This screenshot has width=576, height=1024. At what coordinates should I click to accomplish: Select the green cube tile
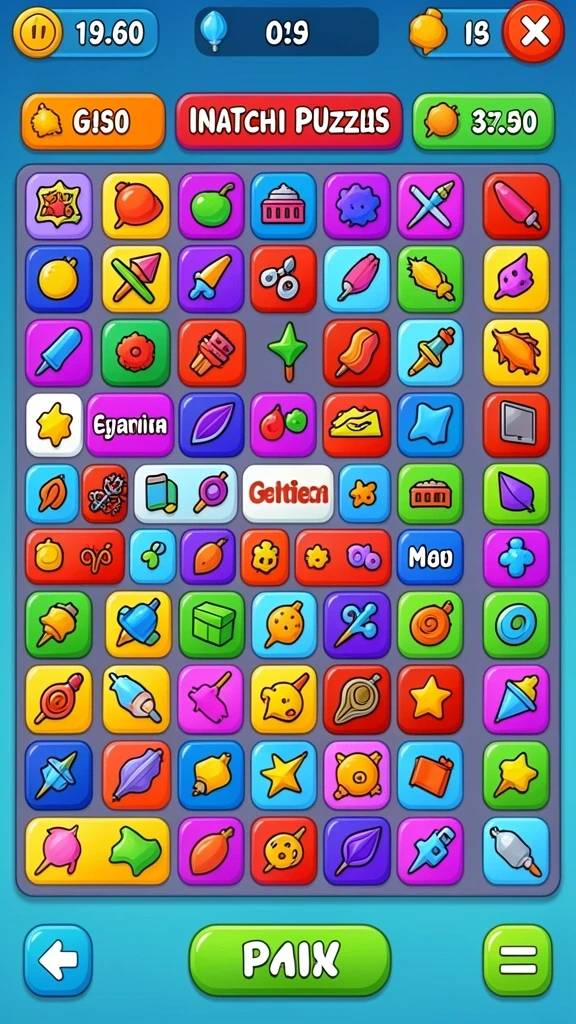pyautogui.click(x=211, y=625)
